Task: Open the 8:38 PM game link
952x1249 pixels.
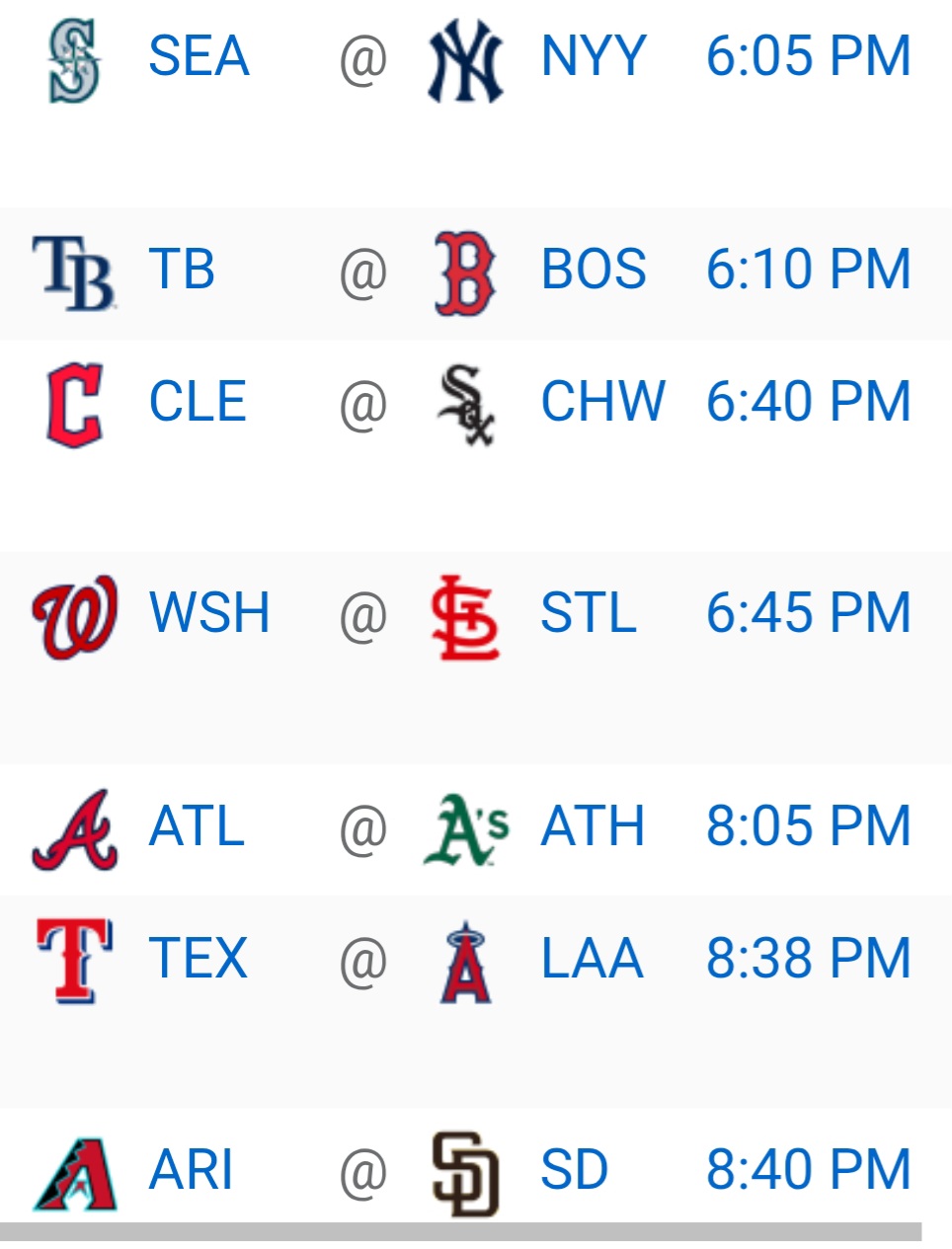Action: point(808,959)
